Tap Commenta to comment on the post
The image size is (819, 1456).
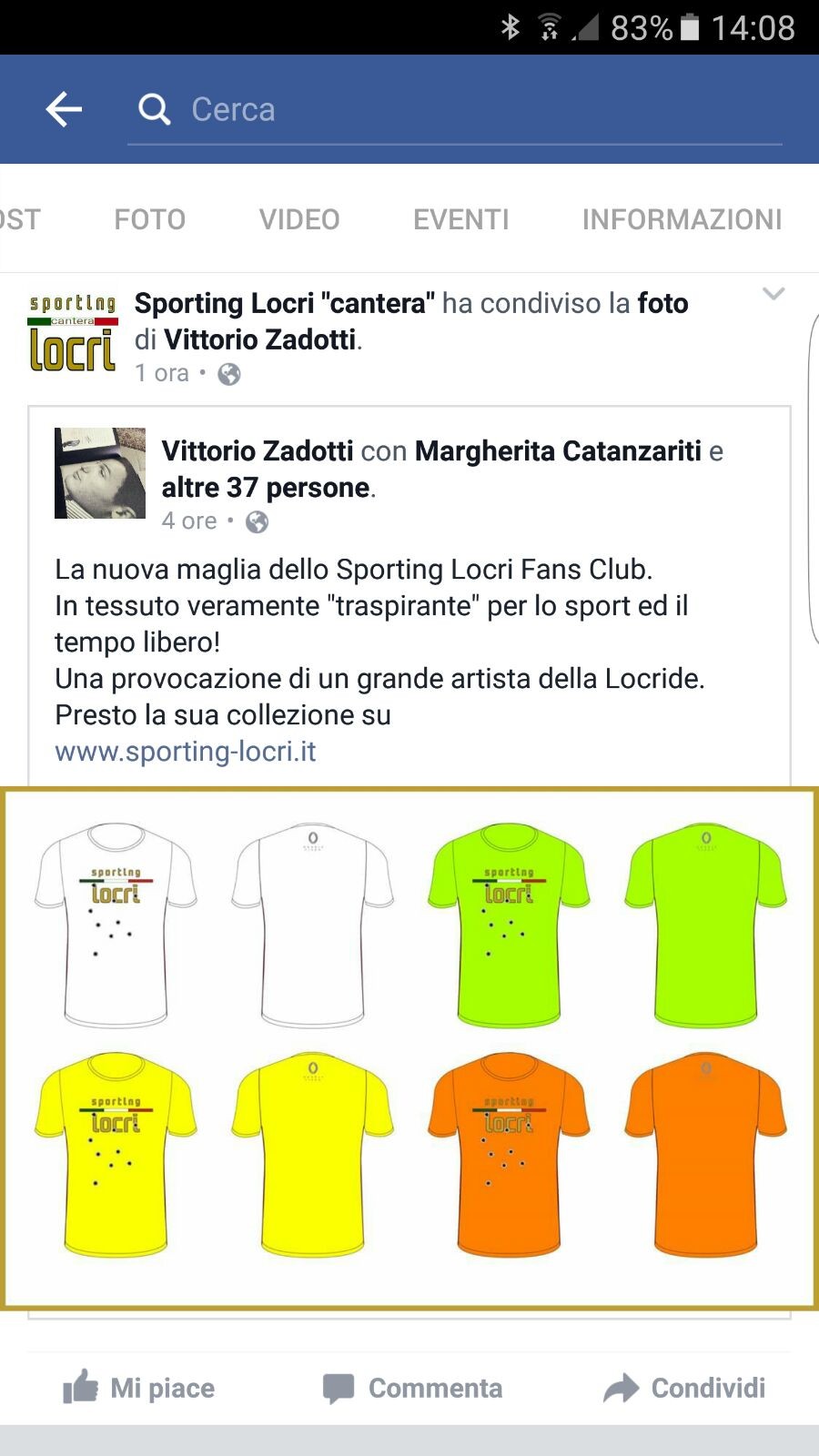point(412,1388)
